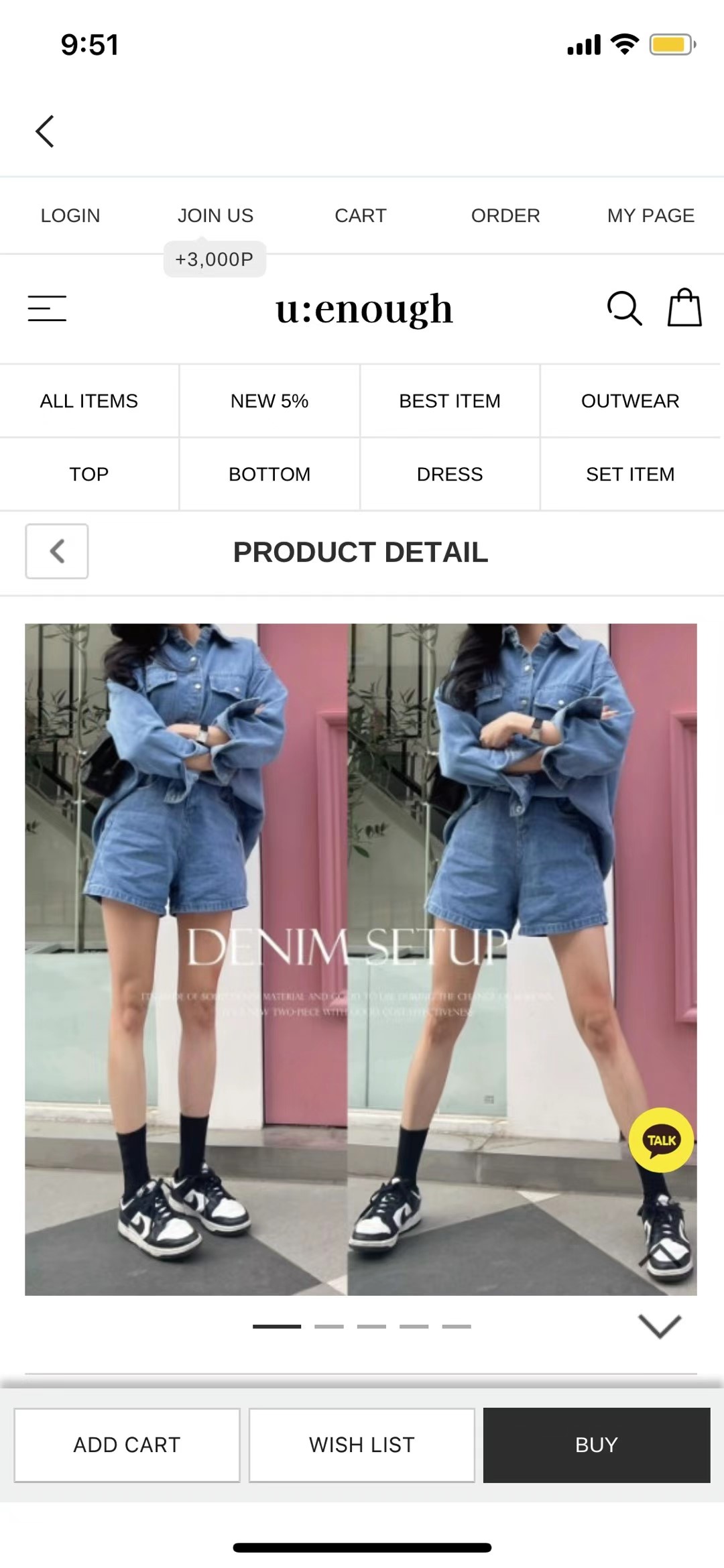This screenshot has height=1568, width=724.
Task: Browse the ALL ITEMS category
Action: [89, 401]
